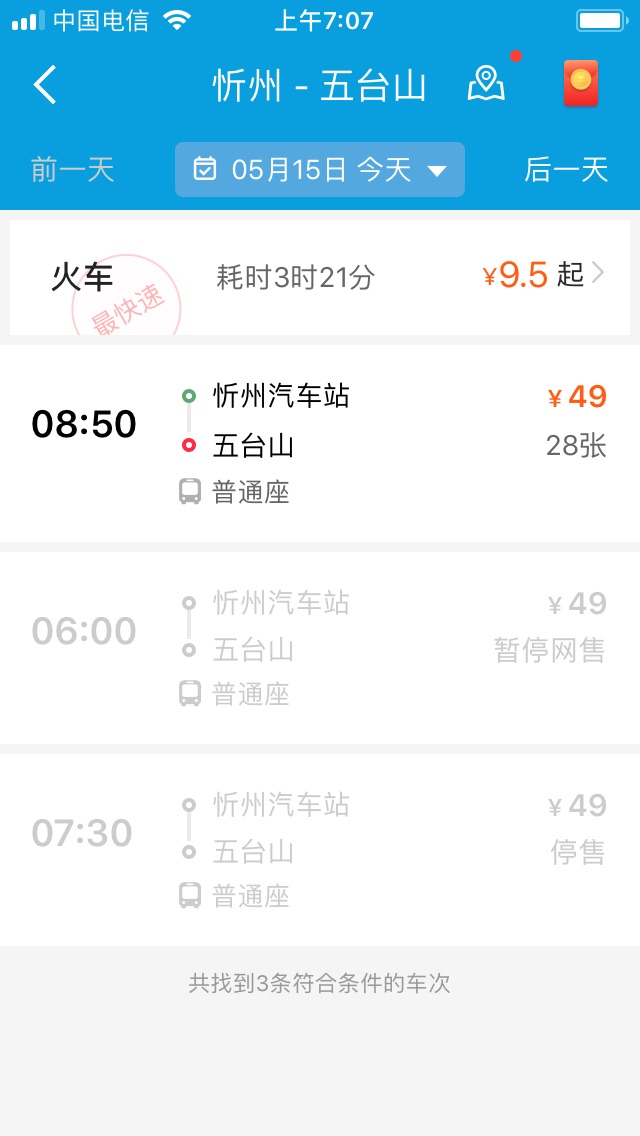Image resolution: width=640 pixels, height=1136 pixels.
Task: Select the 08:50 bus to 五台山
Action: click(x=320, y=443)
